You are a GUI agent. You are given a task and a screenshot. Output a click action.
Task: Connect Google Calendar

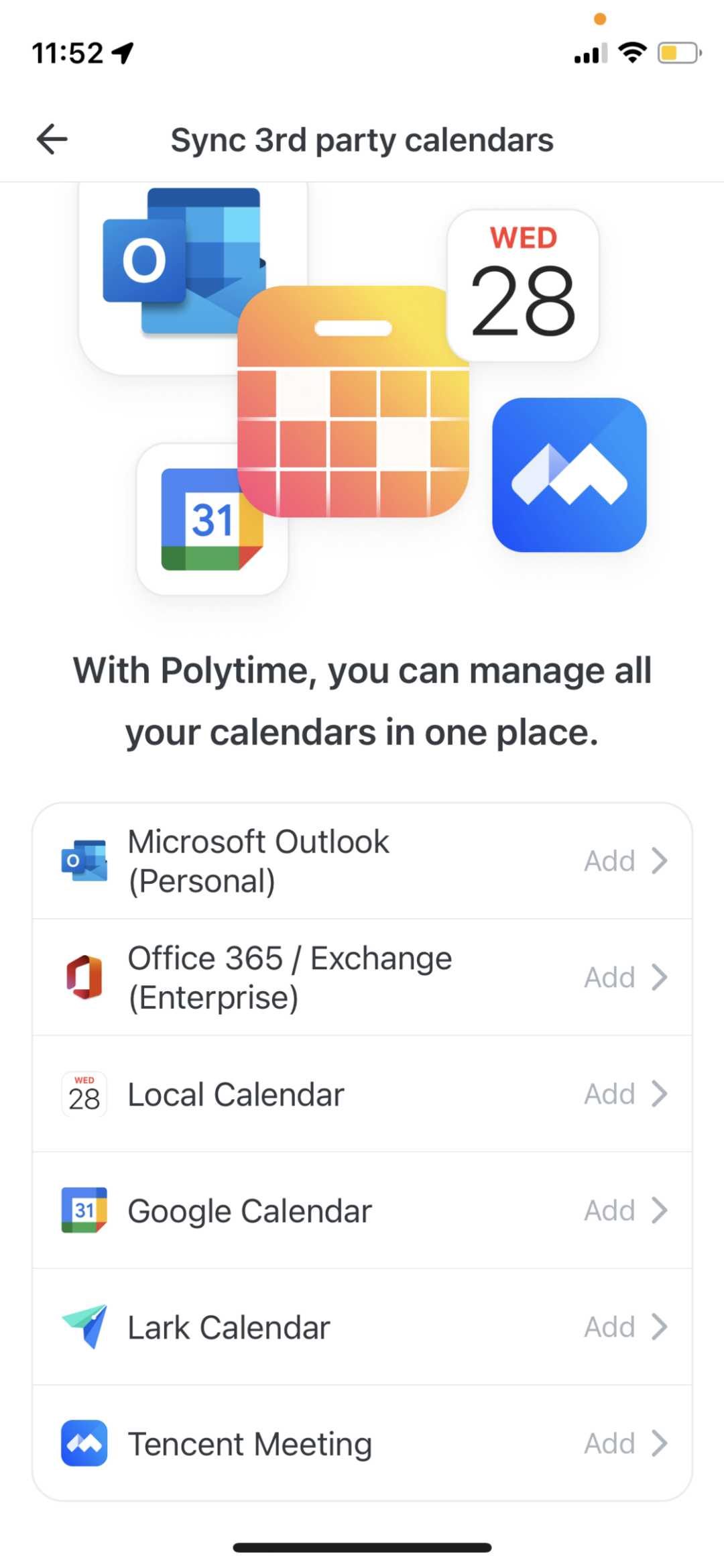(362, 1211)
